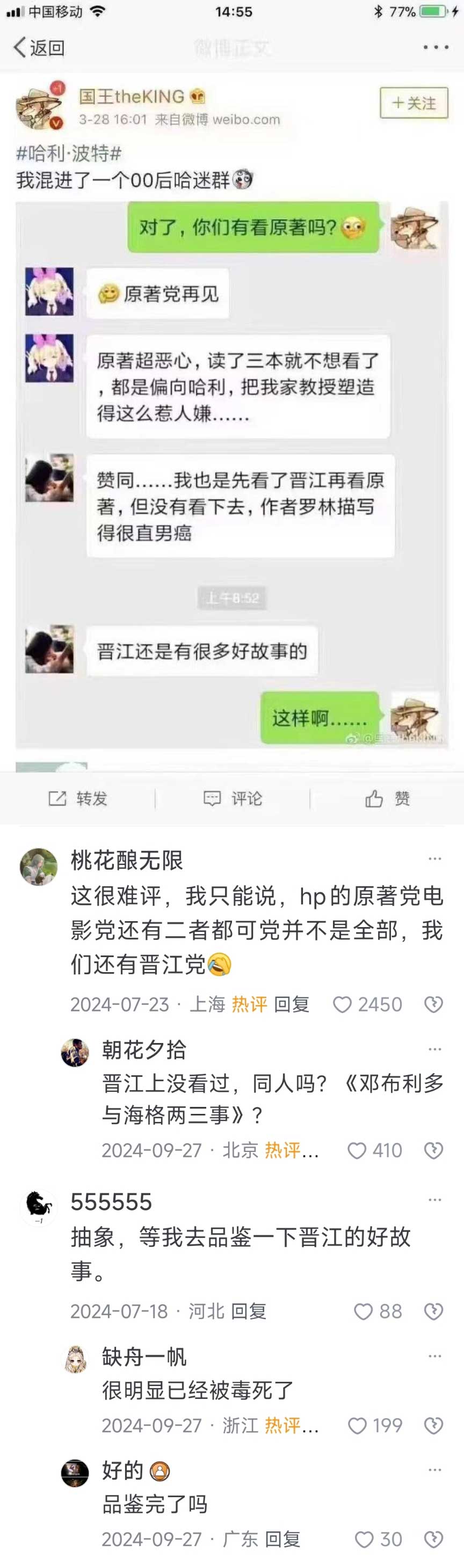The image size is (464, 1568).
Task: Dislike 朝花夕拾's reply
Action: [433, 1150]
